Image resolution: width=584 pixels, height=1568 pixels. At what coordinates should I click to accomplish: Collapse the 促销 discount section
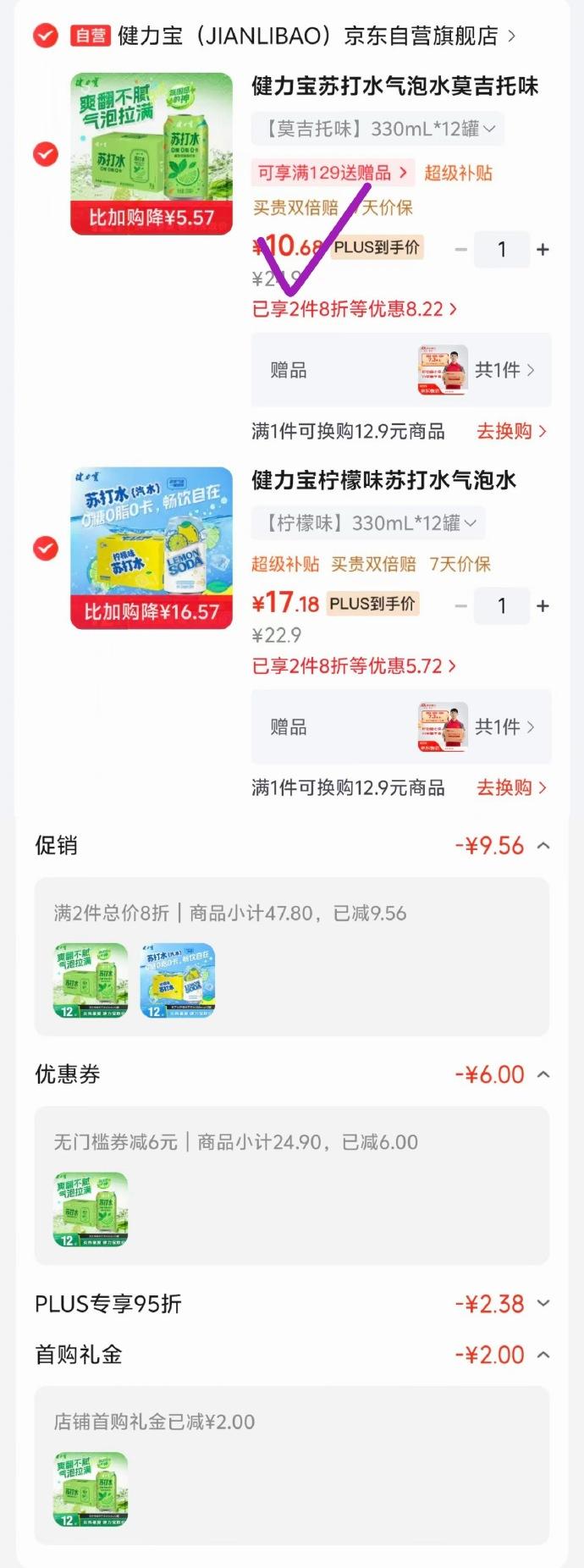pyautogui.click(x=543, y=846)
